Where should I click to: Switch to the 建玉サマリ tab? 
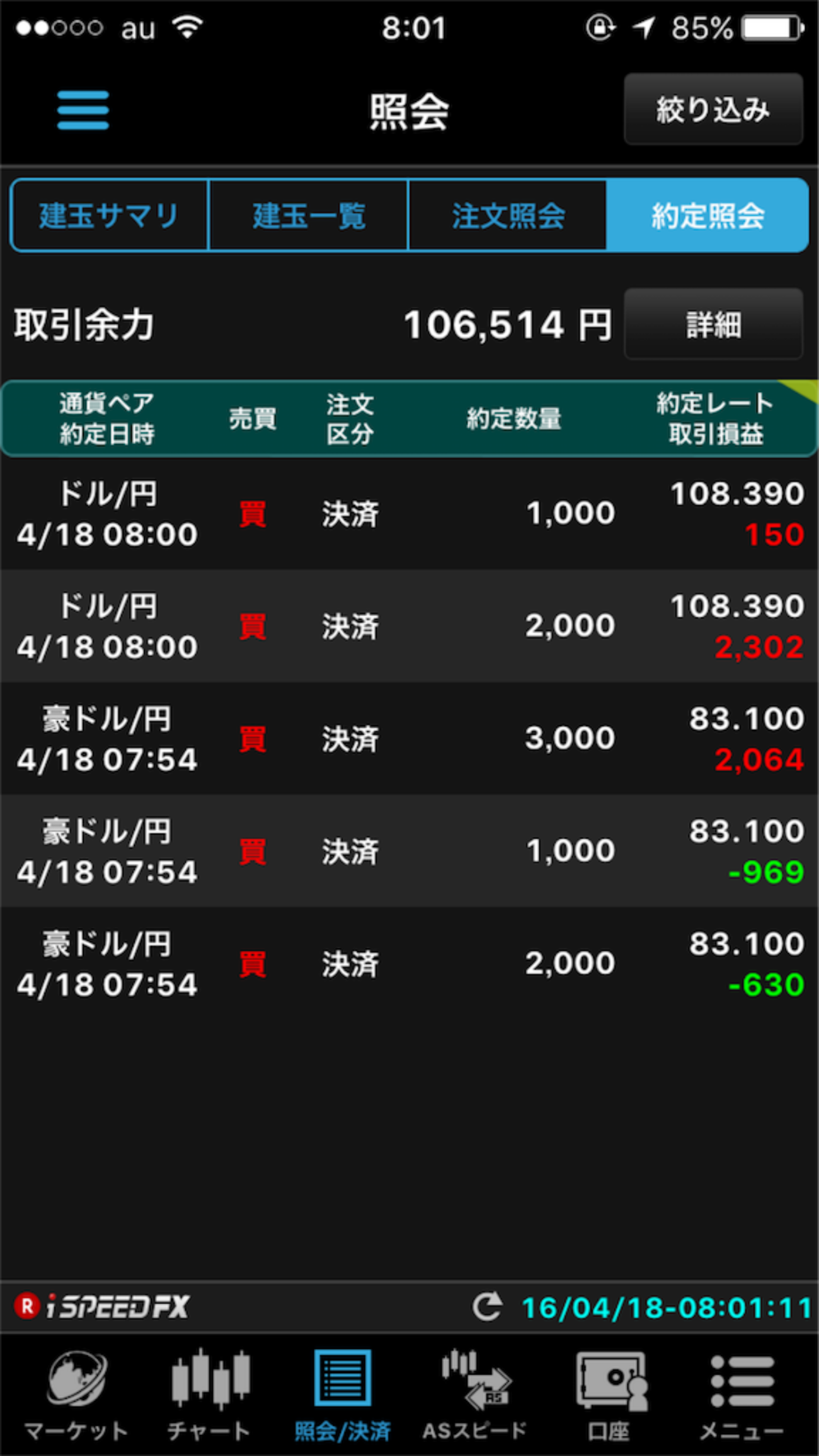click(110, 215)
